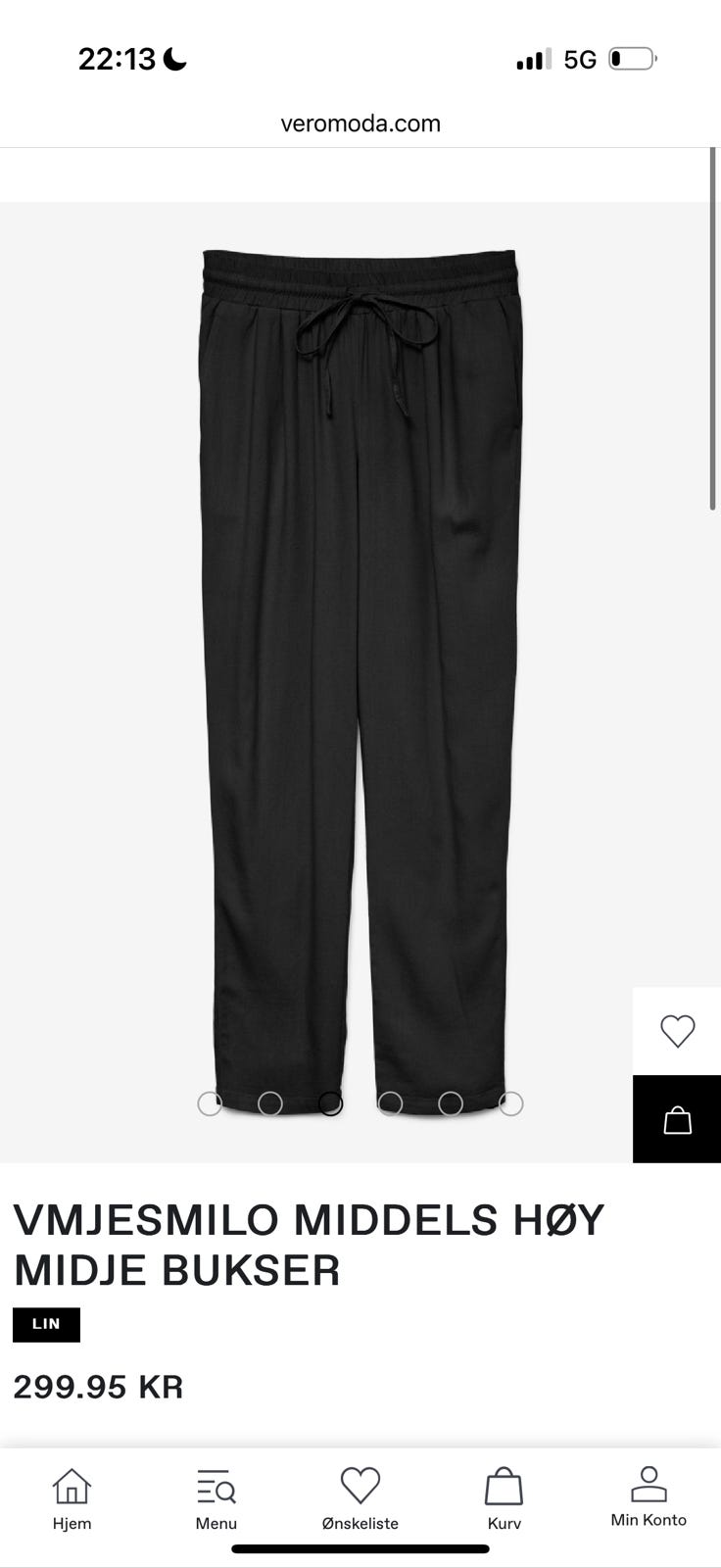Show the last product photo
Viewport: 721px width, 1568px height.
510,1103
